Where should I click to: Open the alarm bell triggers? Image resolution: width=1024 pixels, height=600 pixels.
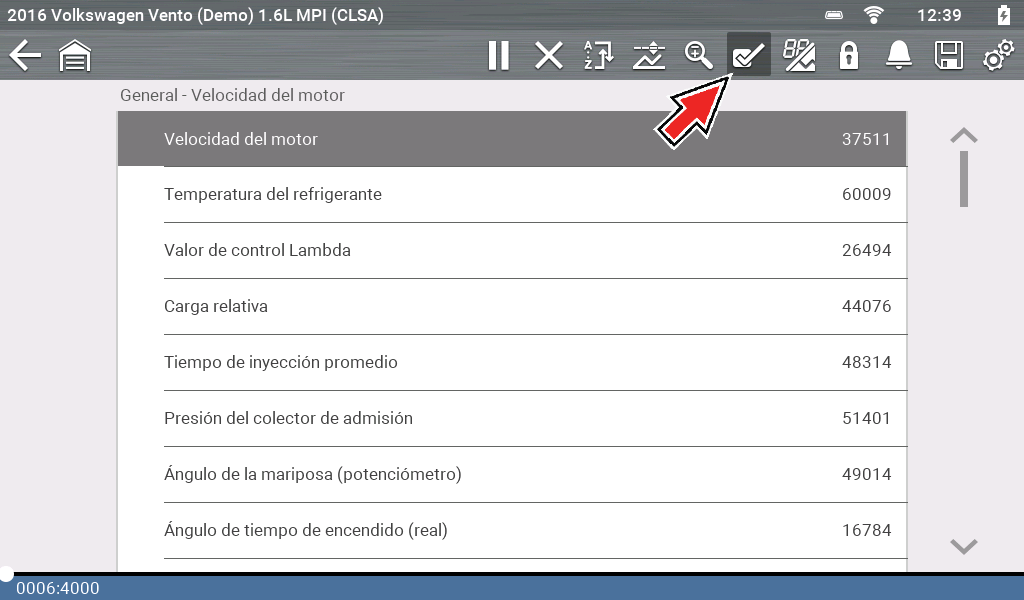click(x=898, y=55)
